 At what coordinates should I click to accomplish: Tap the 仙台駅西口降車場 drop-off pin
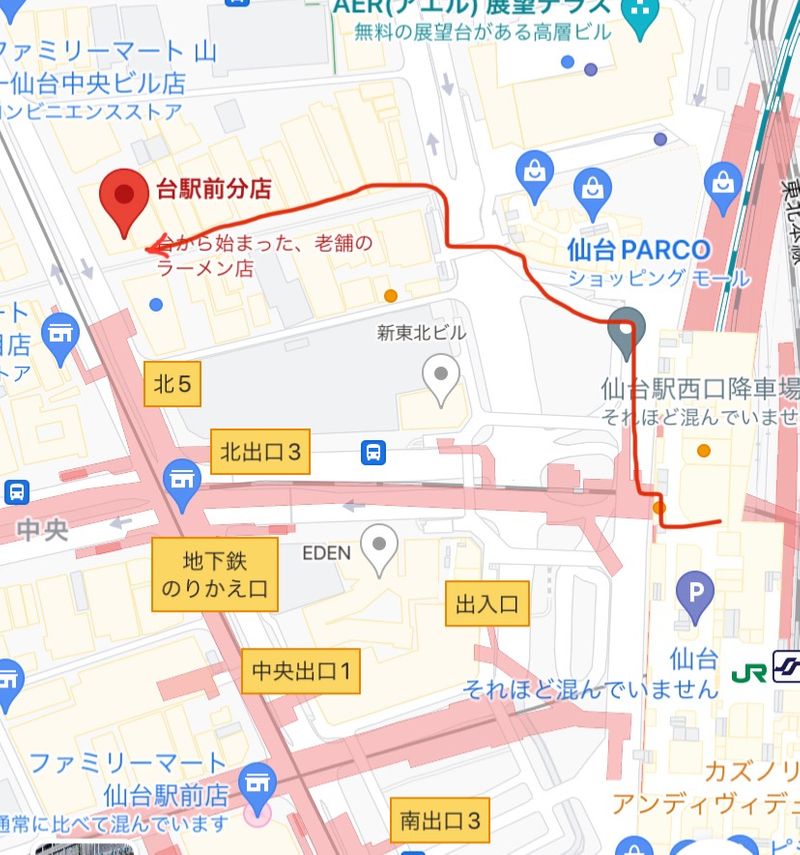(x=627, y=333)
